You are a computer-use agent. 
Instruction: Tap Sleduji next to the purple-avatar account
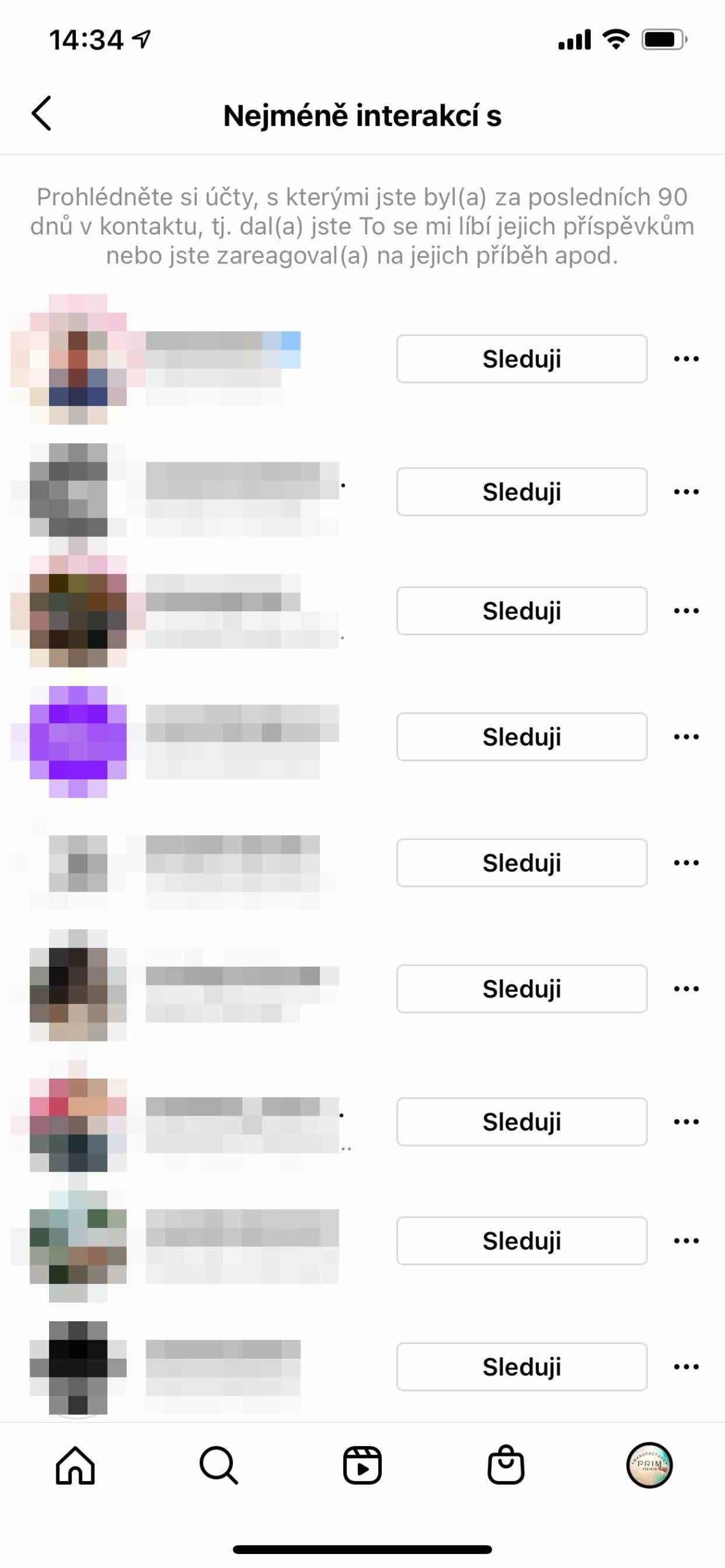(522, 737)
